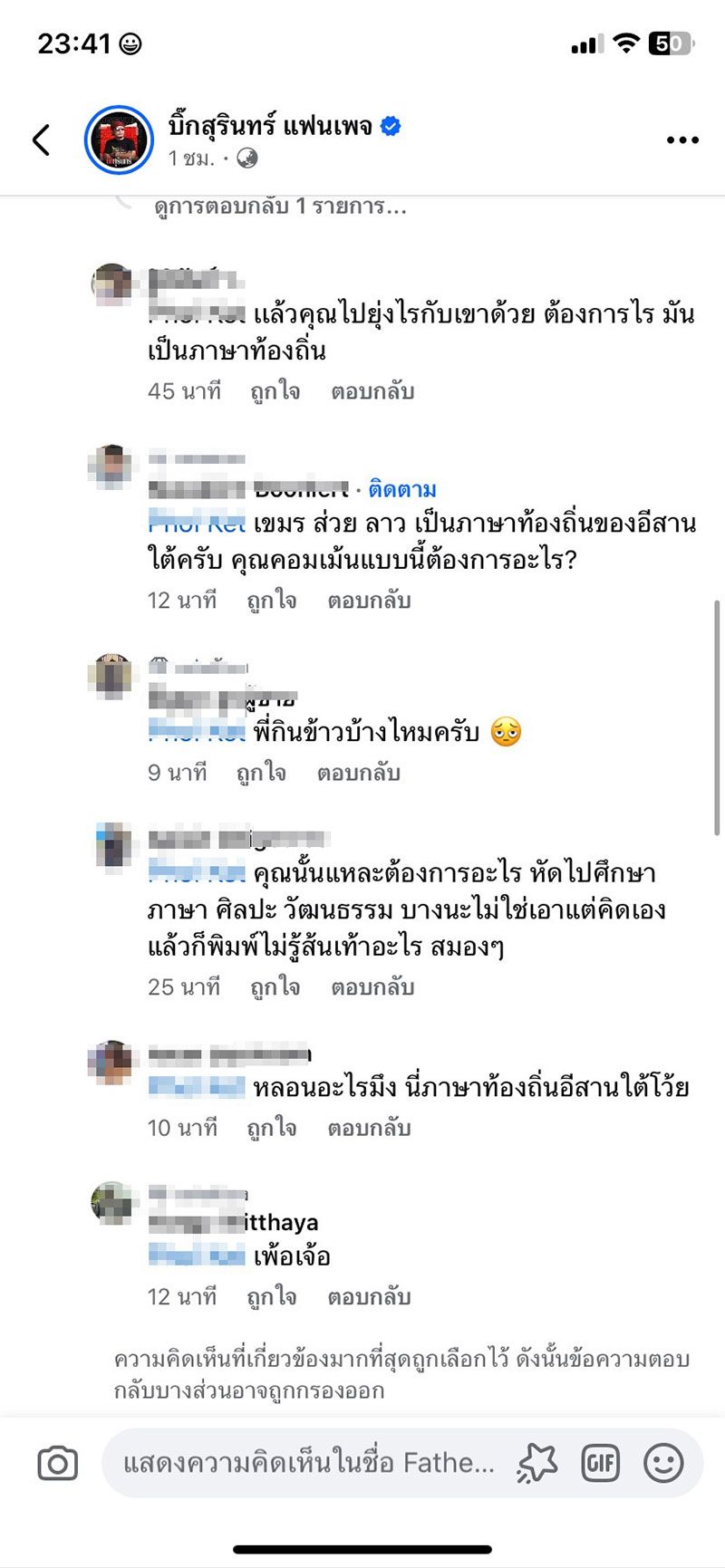Viewport: 725px width, 1568px height.
Task: Go back using the arrow icon
Action: click(42, 139)
